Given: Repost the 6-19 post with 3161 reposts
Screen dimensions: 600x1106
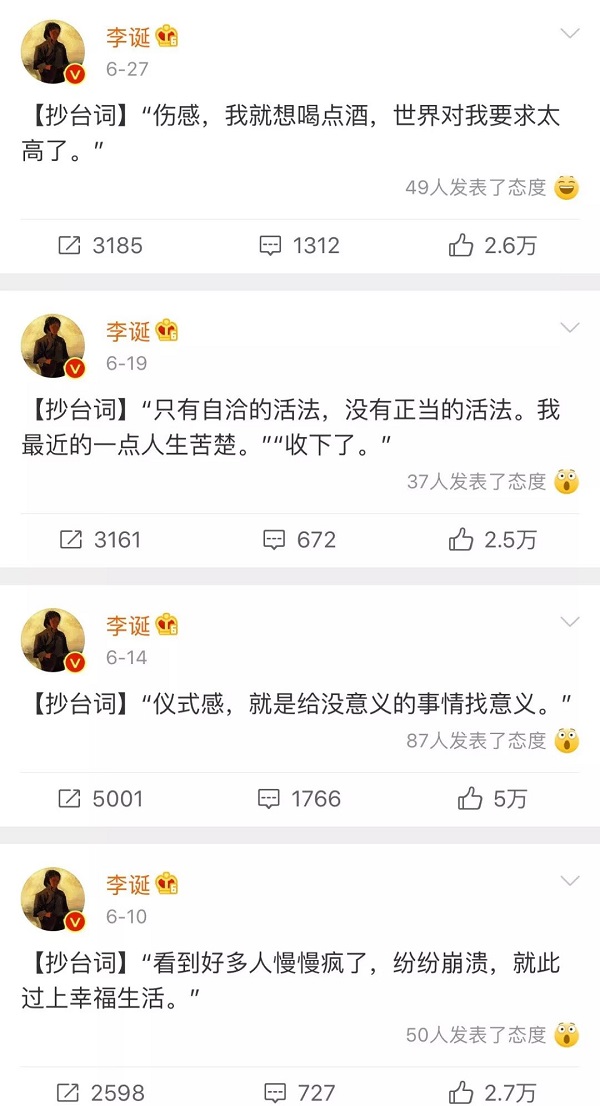Looking at the screenshot, I should click(100, 540).
